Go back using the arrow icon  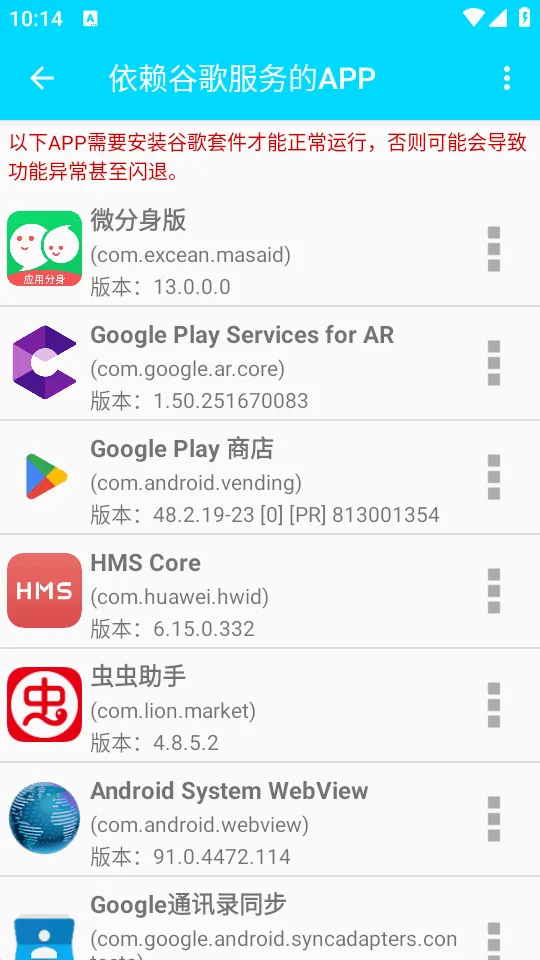point(42,78)
